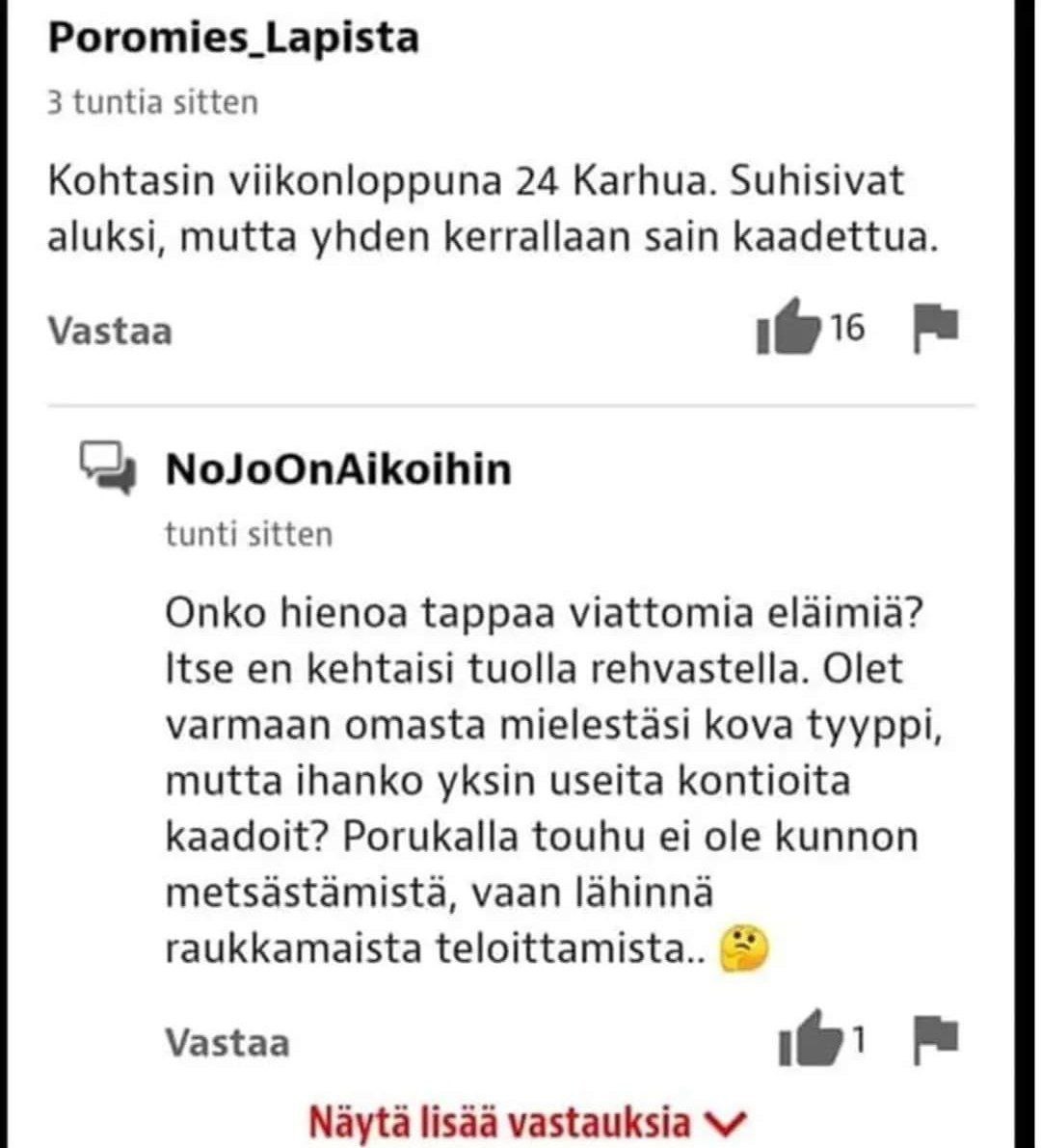Expand Näytä lisää vastauksia

pos(527,1122)
